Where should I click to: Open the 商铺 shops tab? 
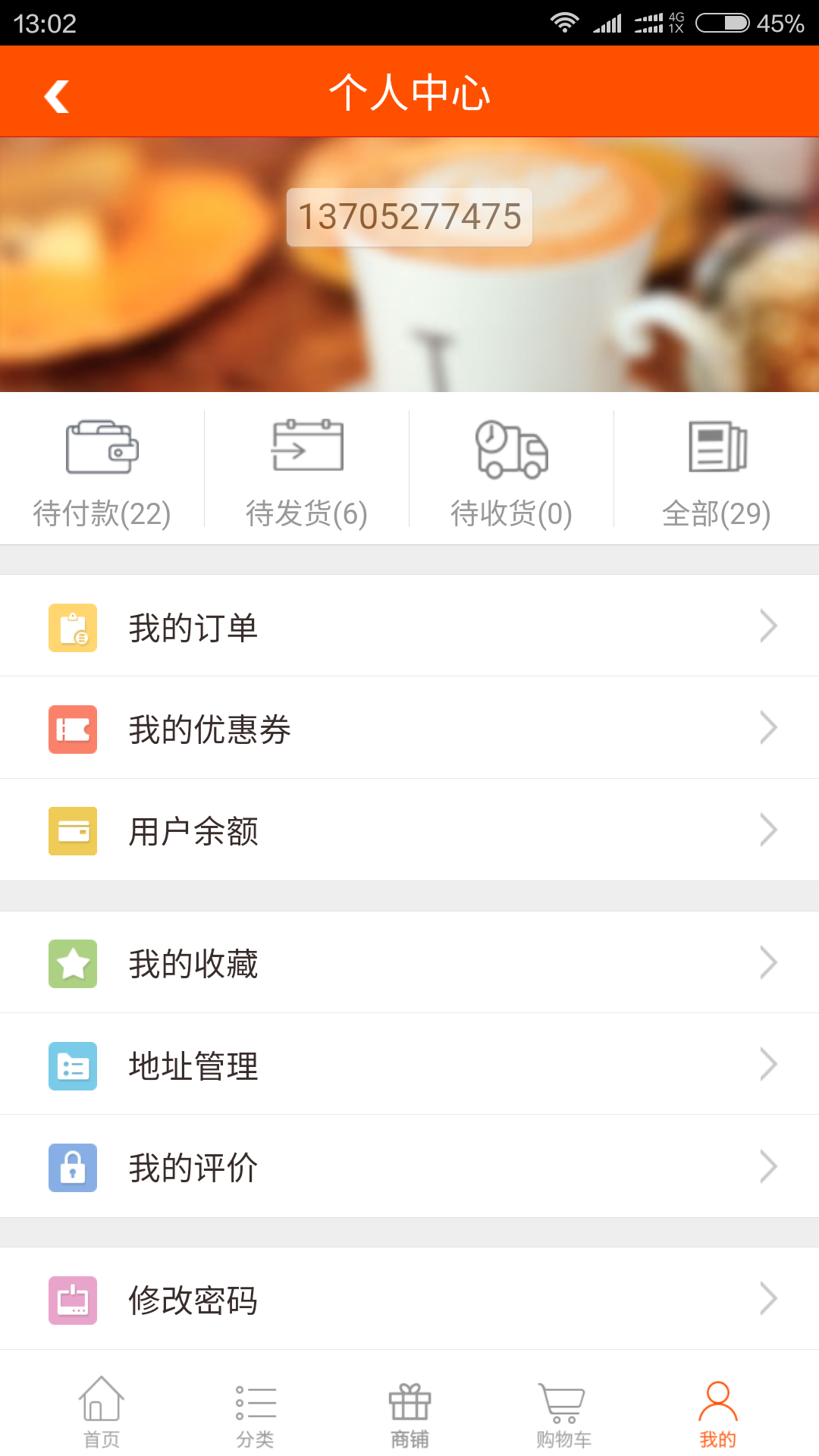409,1412
